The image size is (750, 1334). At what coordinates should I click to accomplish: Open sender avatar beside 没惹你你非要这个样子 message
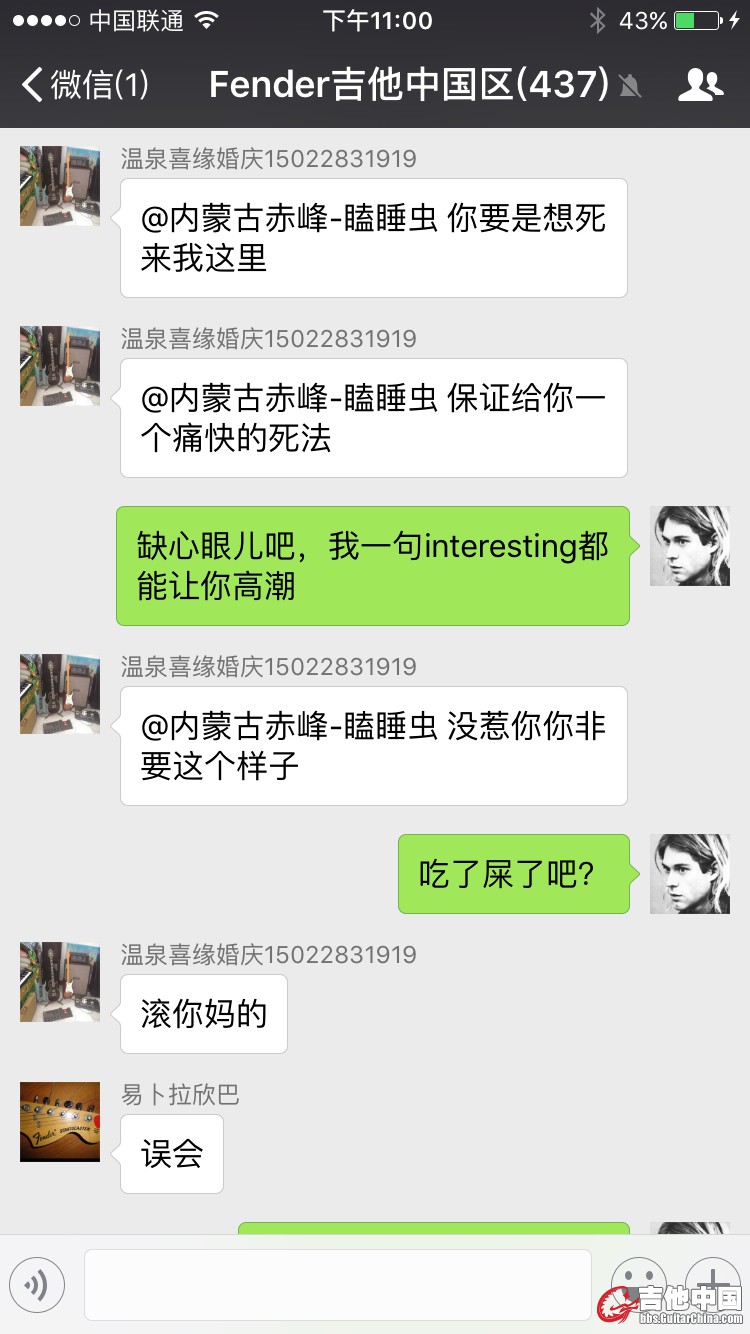pos(60,694)
